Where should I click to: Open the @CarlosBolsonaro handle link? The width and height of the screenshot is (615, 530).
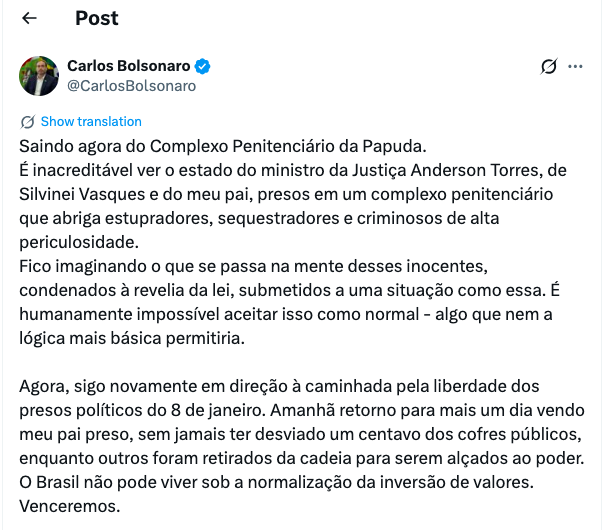point(131,86)
